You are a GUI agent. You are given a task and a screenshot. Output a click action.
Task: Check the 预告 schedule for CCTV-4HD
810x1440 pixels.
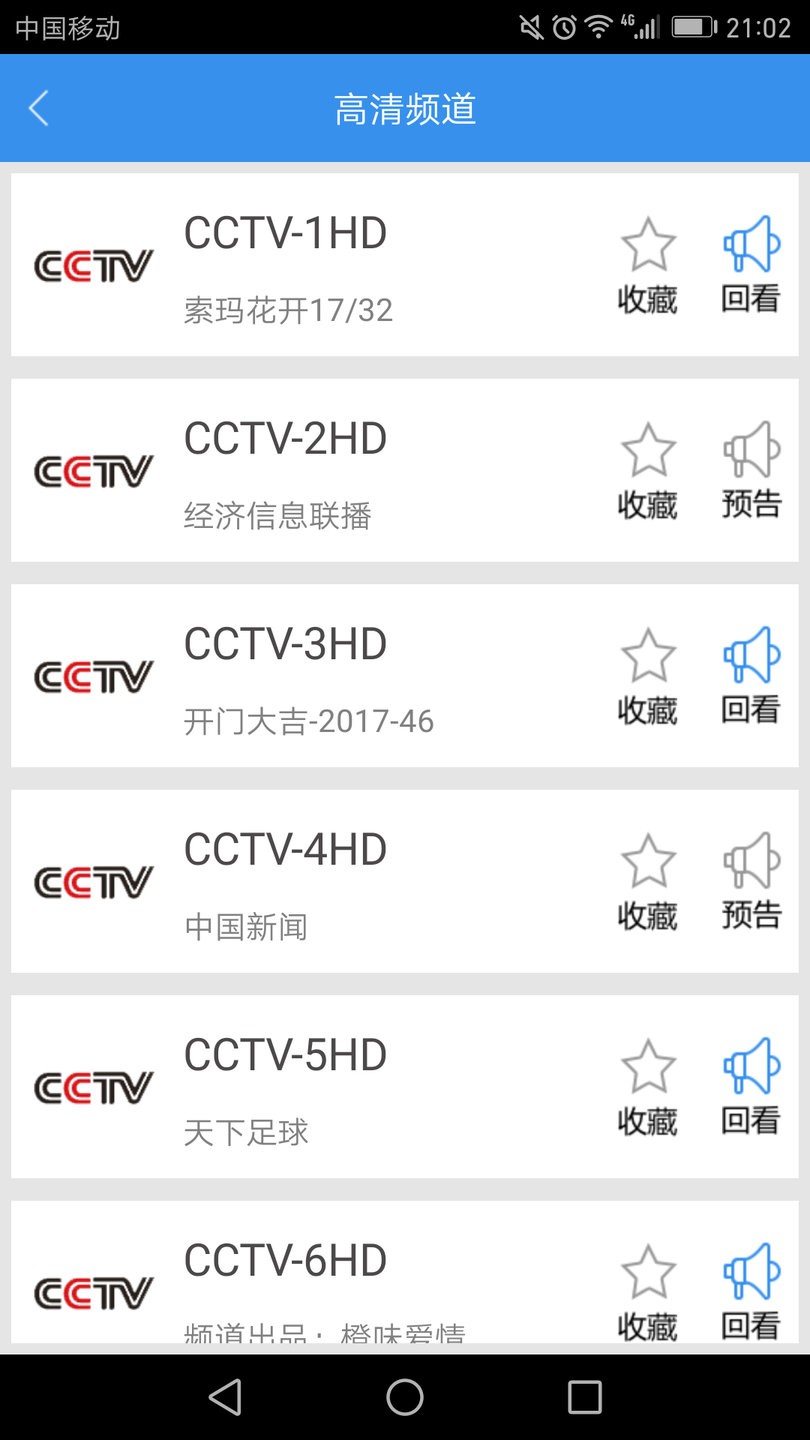click(751, 881)
